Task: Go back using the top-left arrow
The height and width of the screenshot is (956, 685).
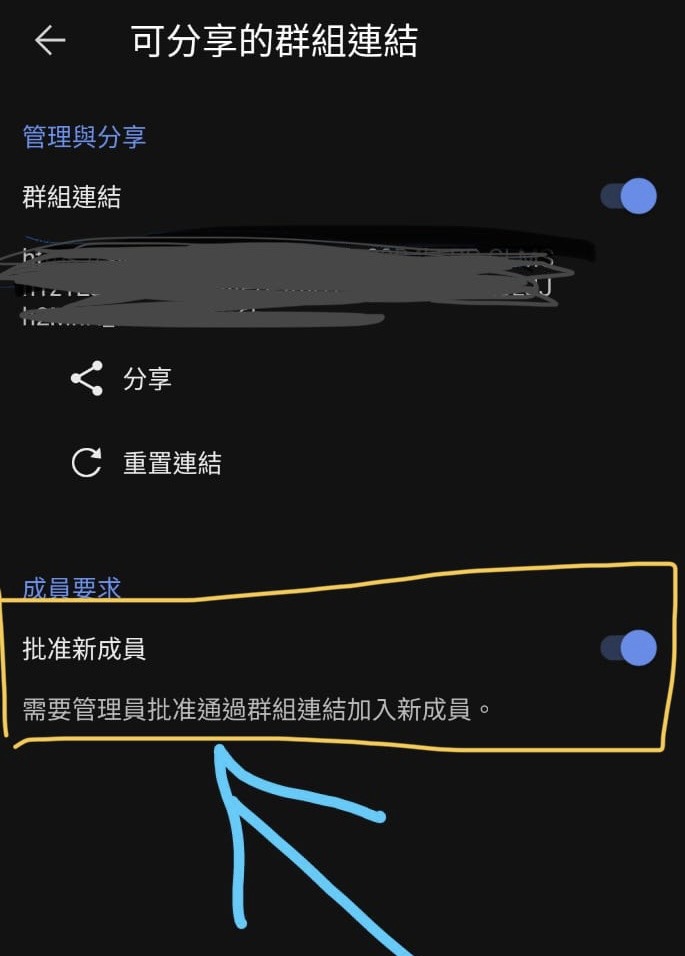Action: [x=49, y=41]
